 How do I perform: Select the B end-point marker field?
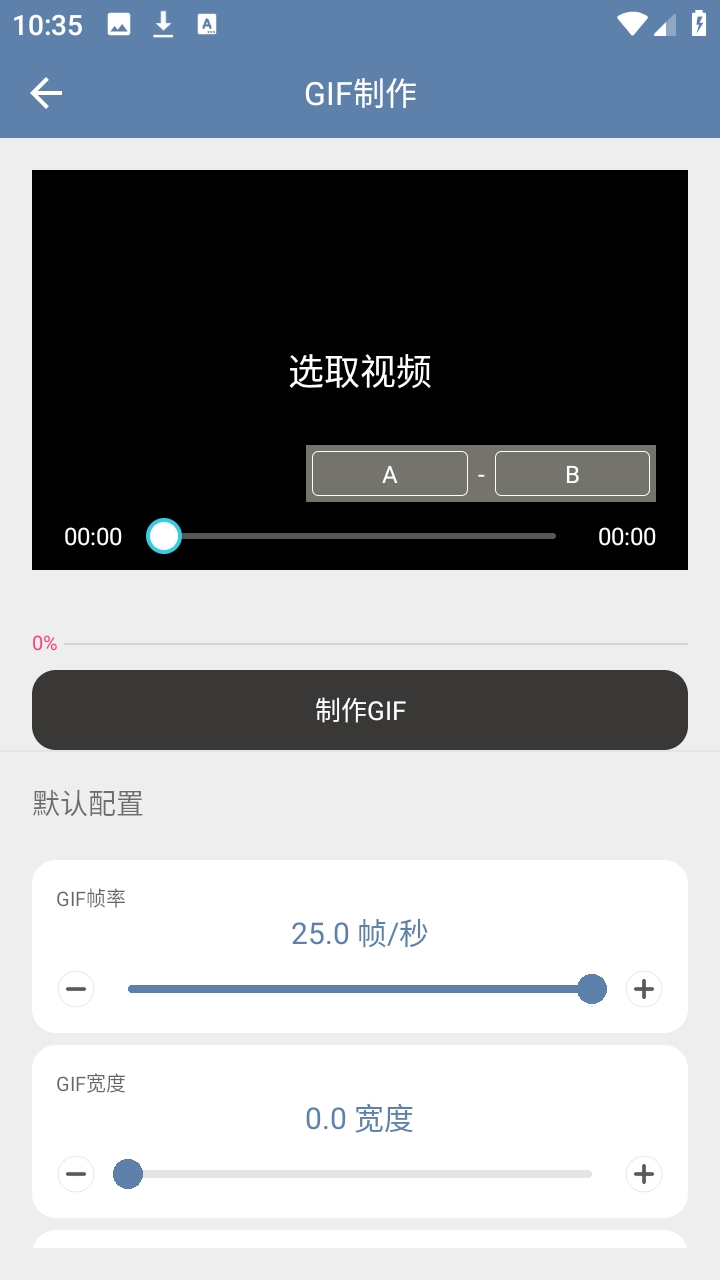[572, 473]
